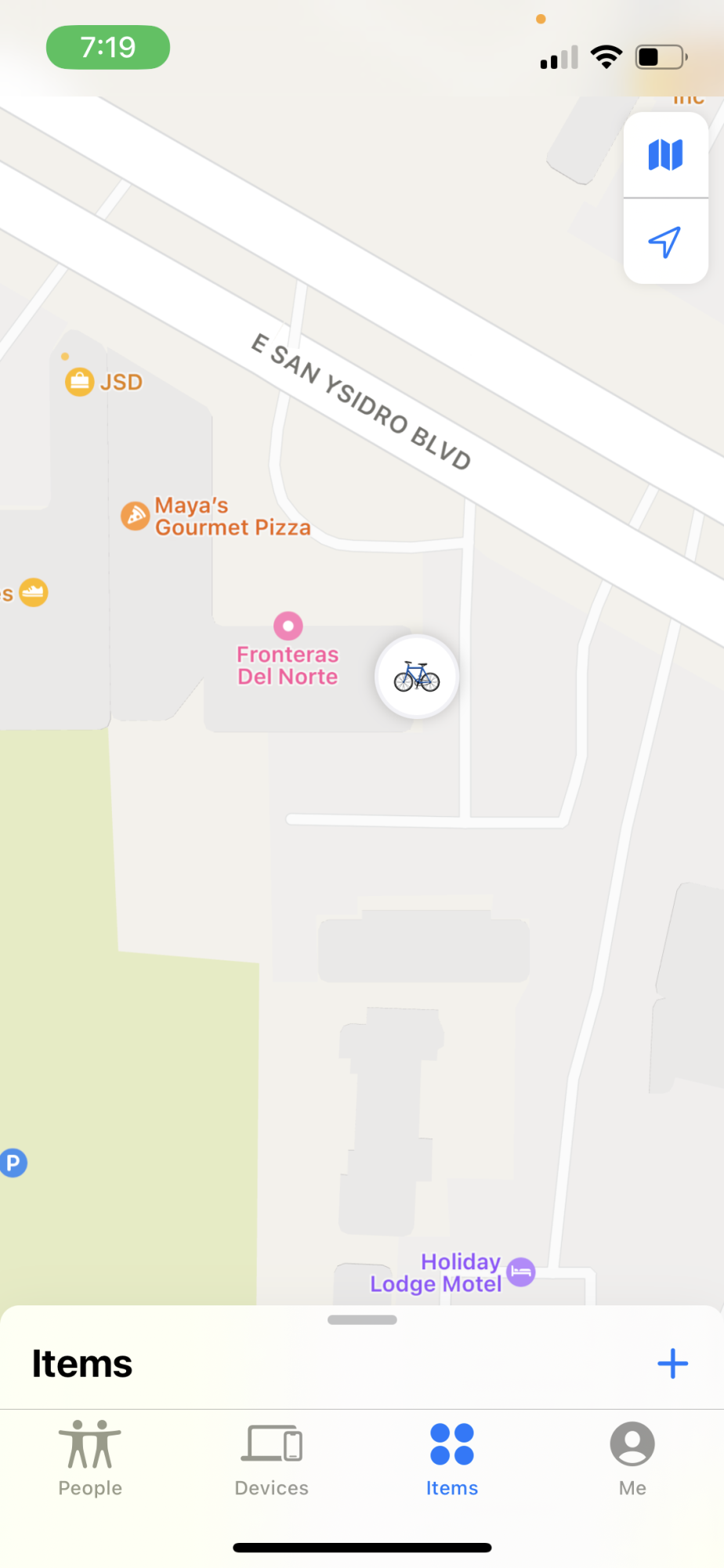Image resolution: width=724 pixels, height=1568 pixels.
Task: Open Holiday Lodge Motel place marker
Action: [x=521, y=1272]
